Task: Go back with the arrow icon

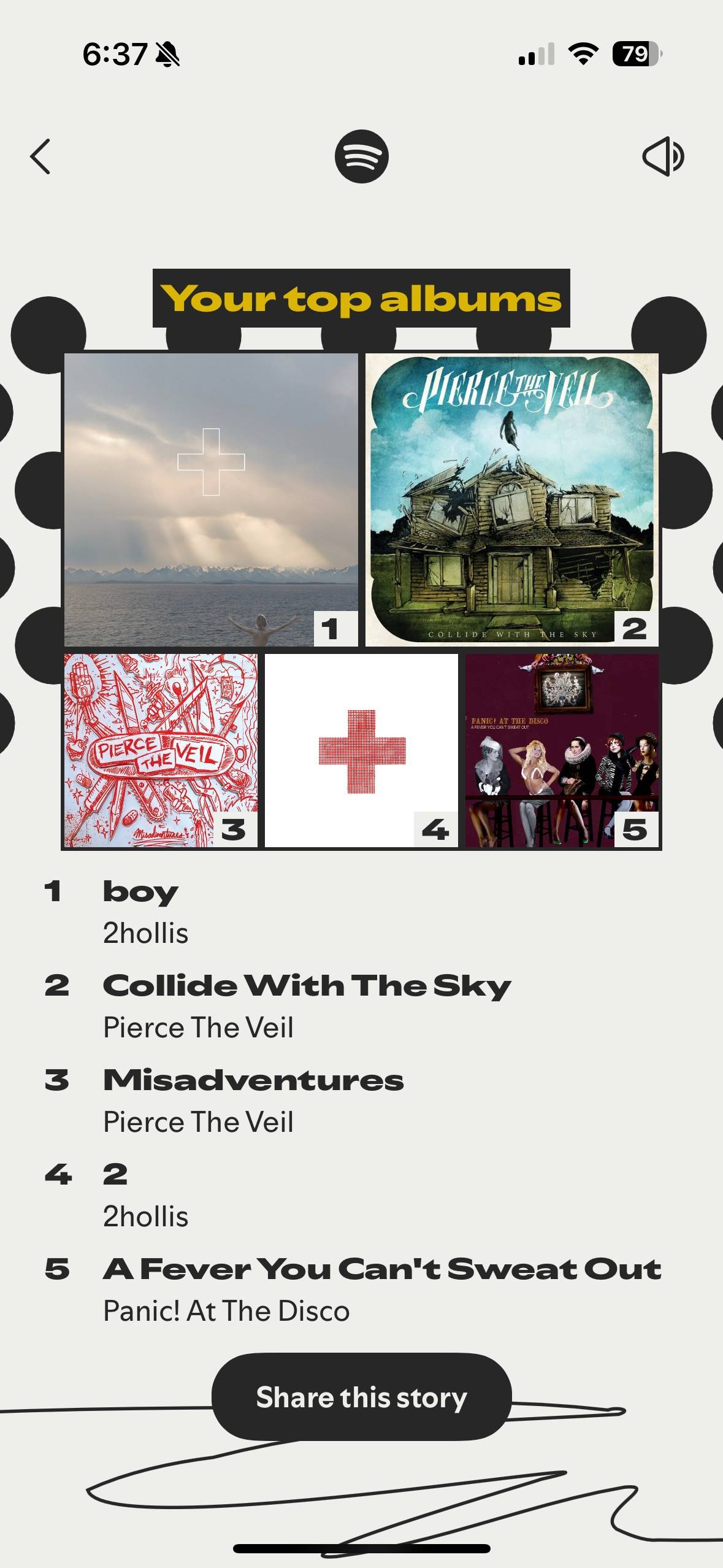Action: [40, 156]
